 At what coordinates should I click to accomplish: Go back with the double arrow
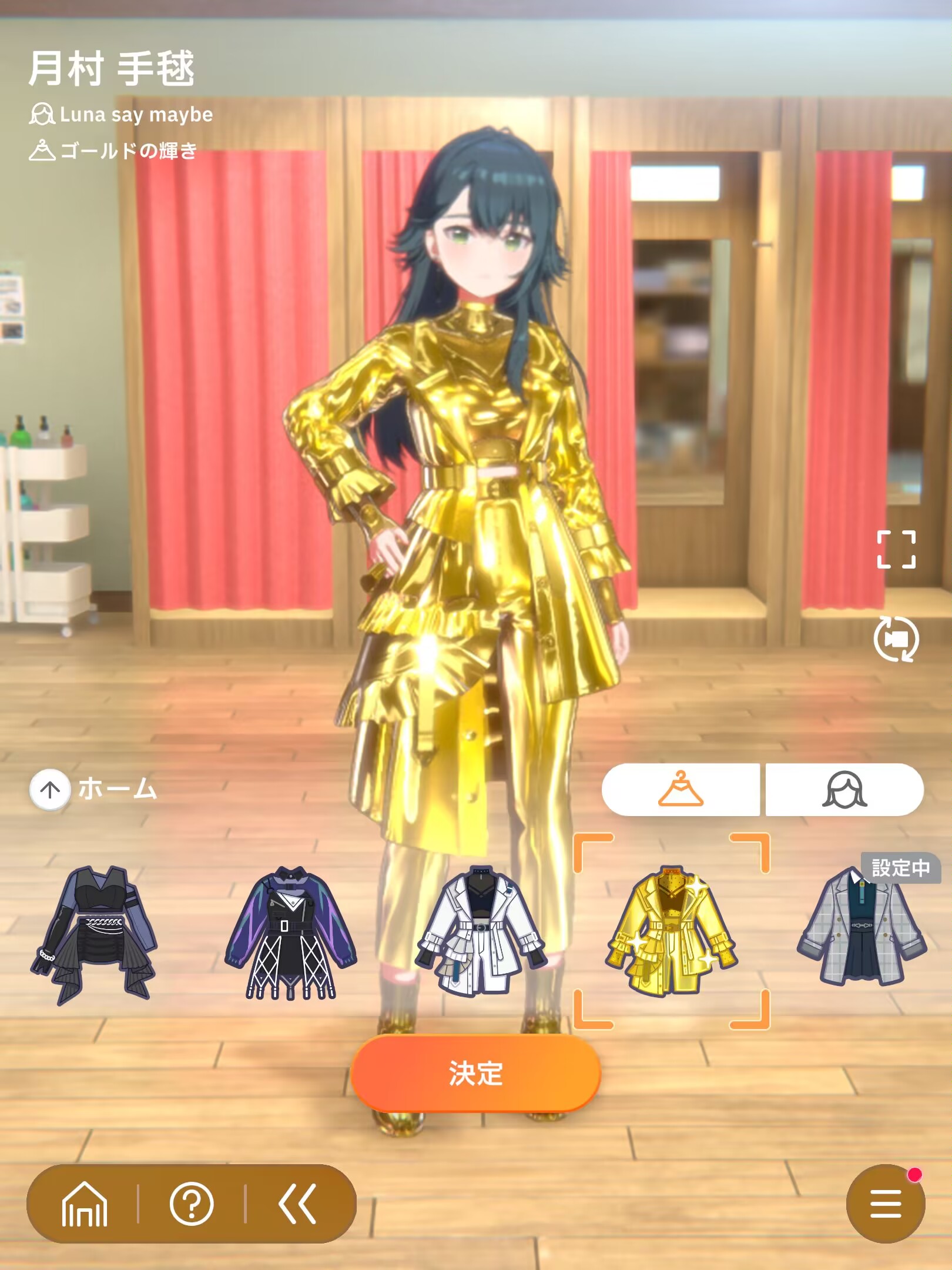point(298,1204)
